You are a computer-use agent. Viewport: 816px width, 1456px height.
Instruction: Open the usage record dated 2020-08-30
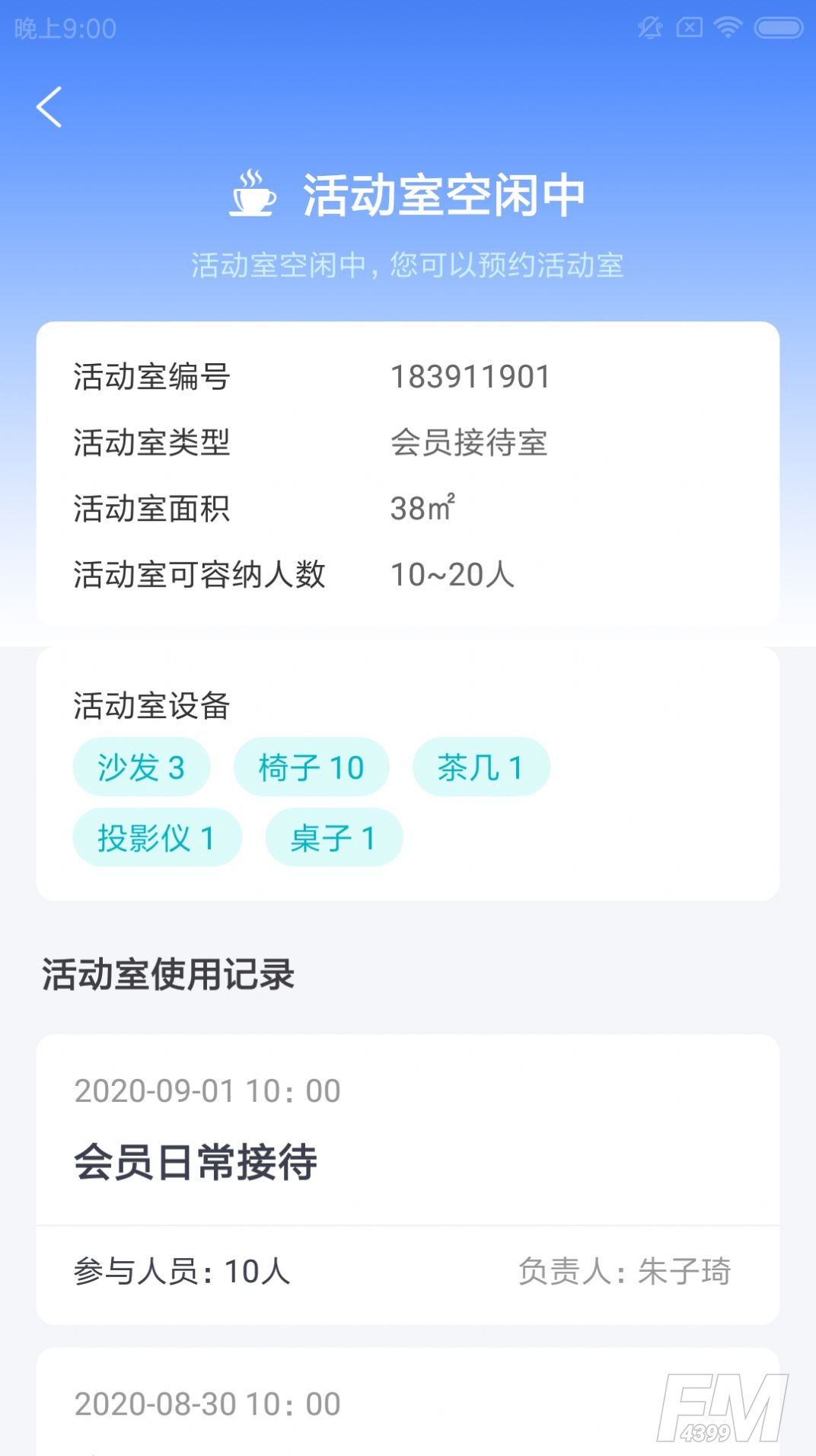(x=407, y=1405)
